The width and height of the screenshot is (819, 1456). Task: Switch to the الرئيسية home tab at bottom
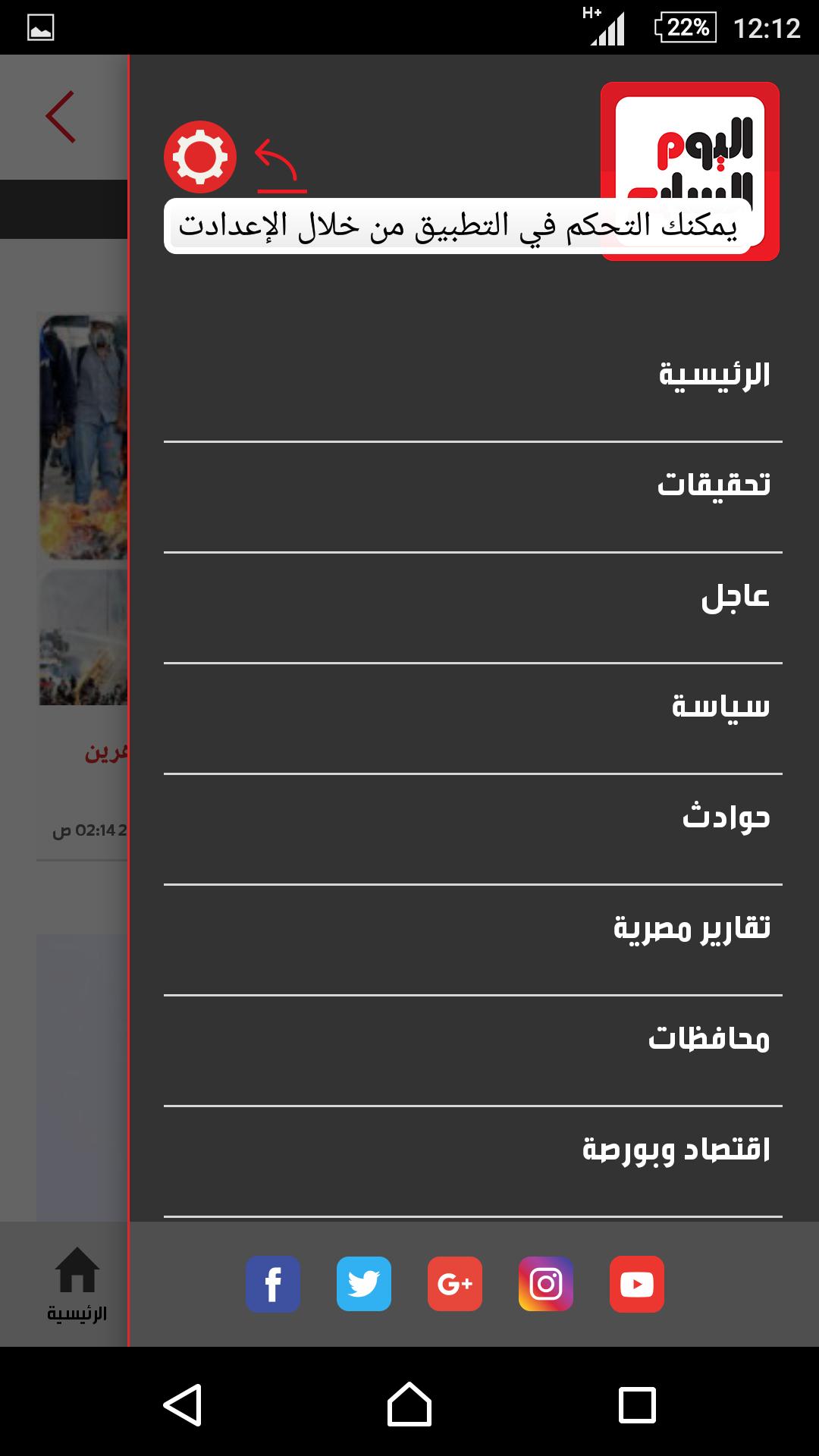(77, 1285)
